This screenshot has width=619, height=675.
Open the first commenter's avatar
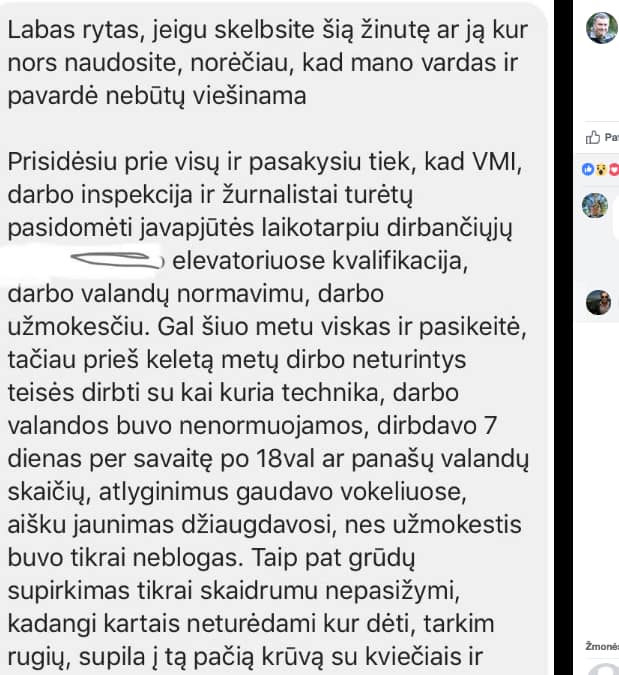coord(595,205)
